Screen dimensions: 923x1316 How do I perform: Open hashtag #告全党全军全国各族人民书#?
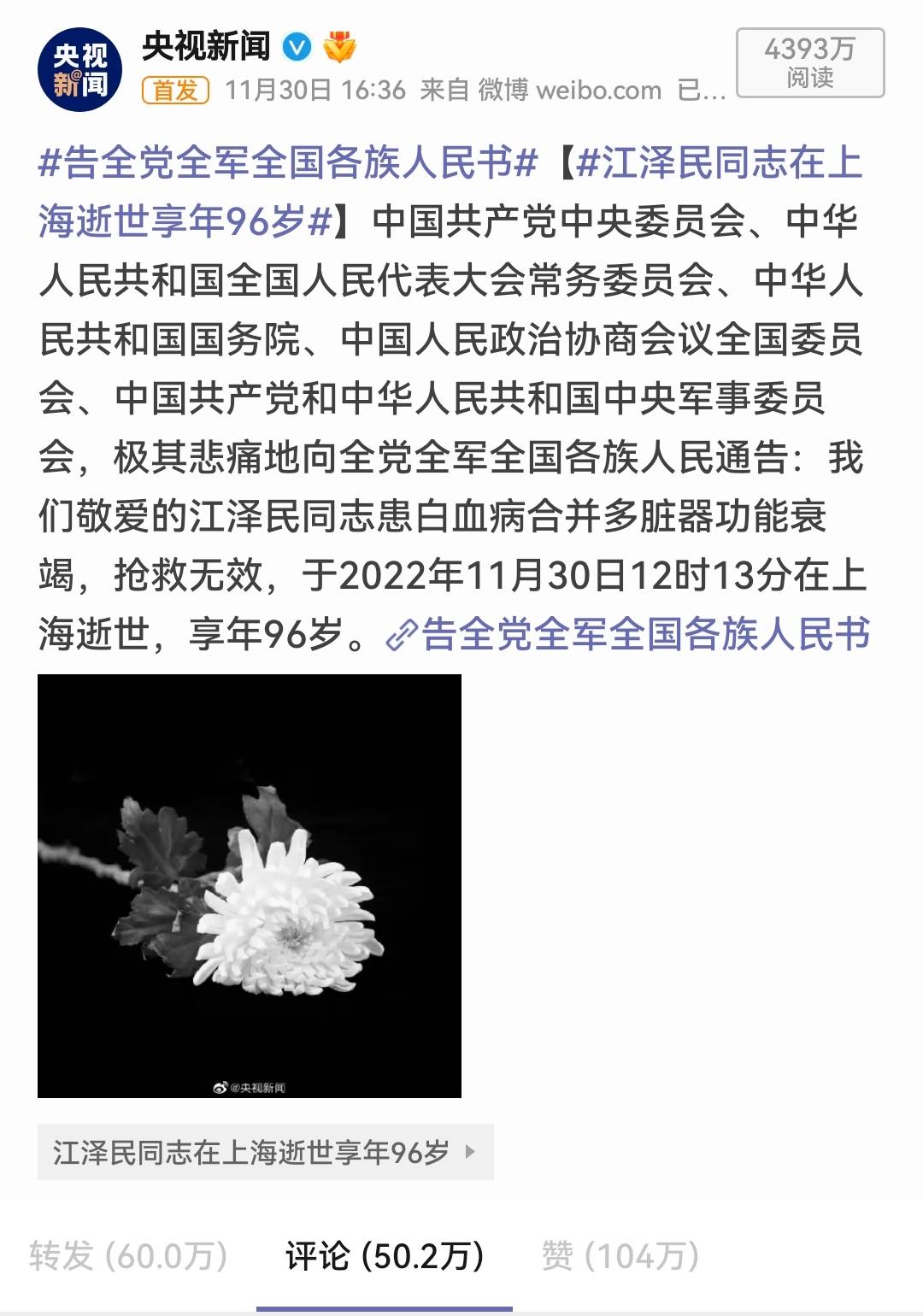click(288, 162)
